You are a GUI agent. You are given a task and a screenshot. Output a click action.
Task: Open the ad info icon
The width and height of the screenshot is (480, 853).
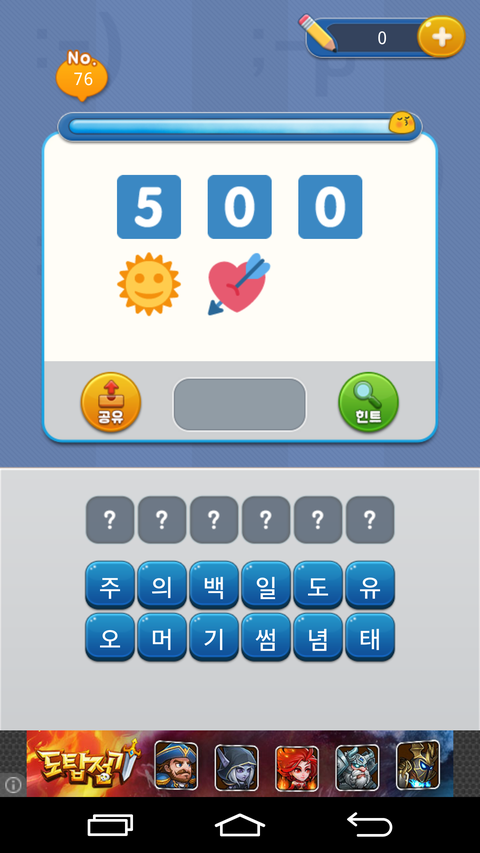[x=13, y=784]
